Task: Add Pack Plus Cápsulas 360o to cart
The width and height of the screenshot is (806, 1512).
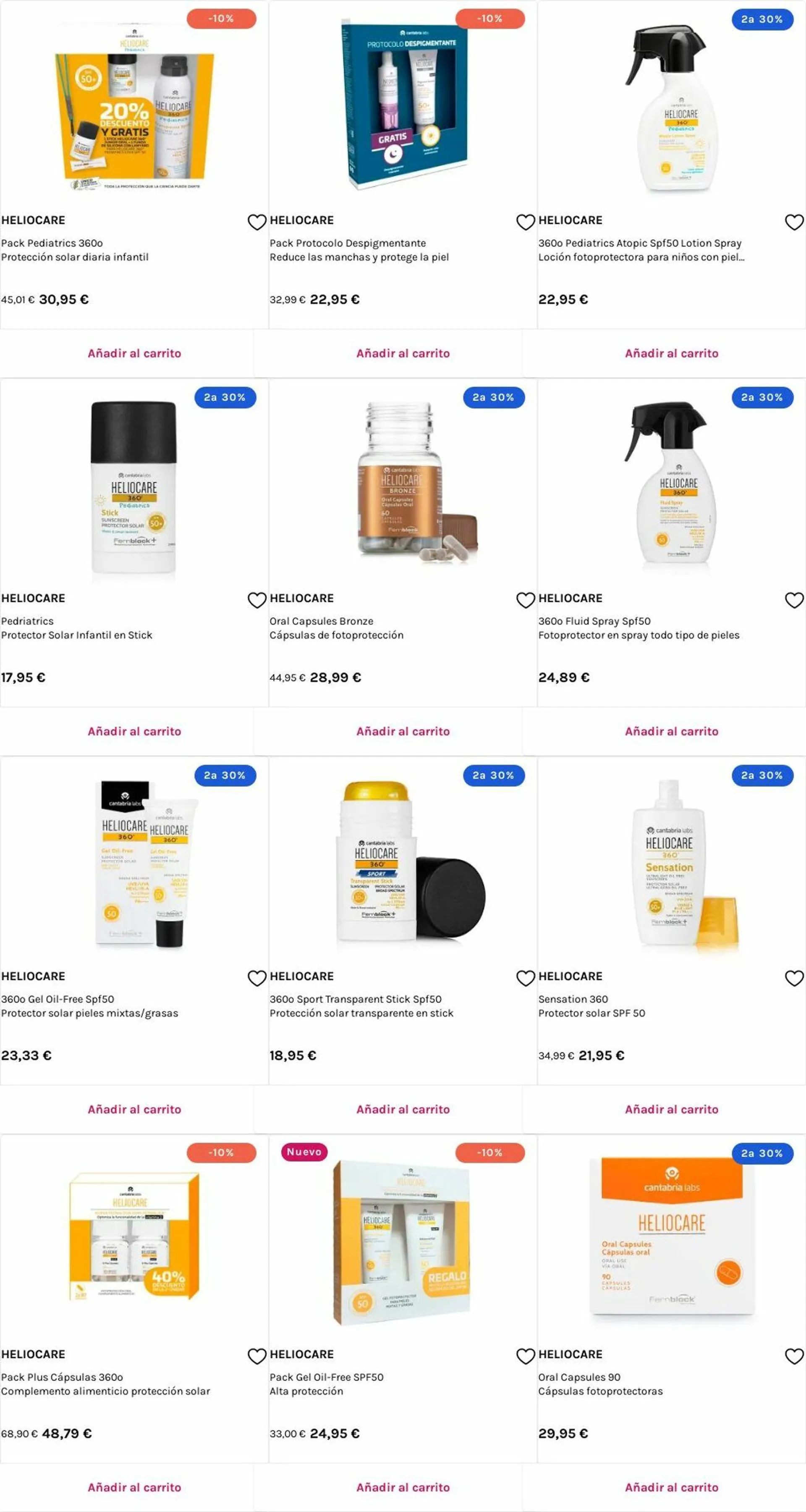Action: tap(134, 1487)
